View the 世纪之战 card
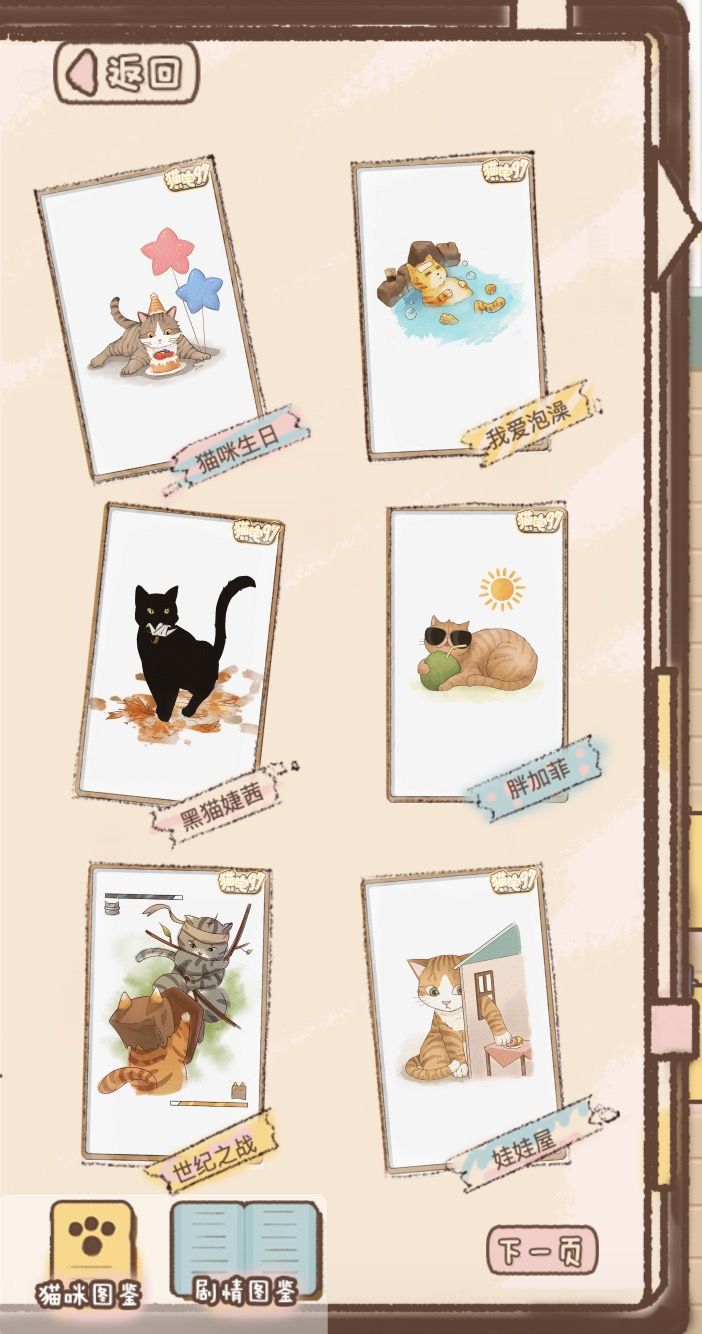This screenshot has width=702, height=1334. click(x=175, y=1010)
